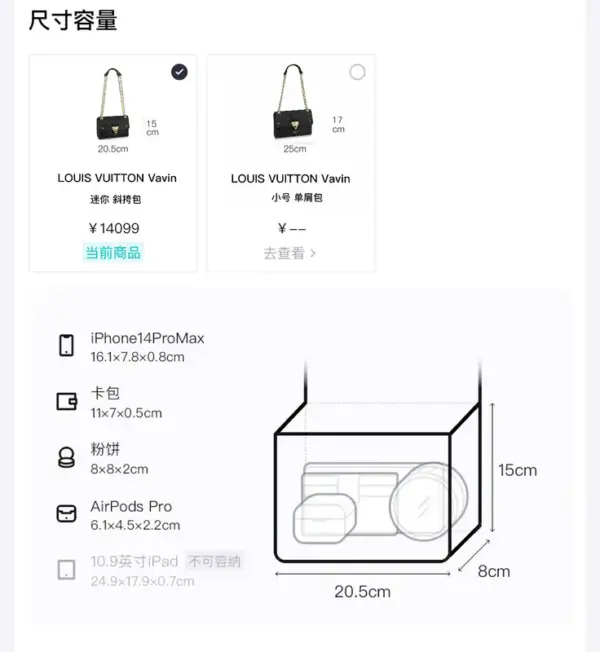Tick the empty circle on 小号 单肩包 card

[x=357, y=72]
